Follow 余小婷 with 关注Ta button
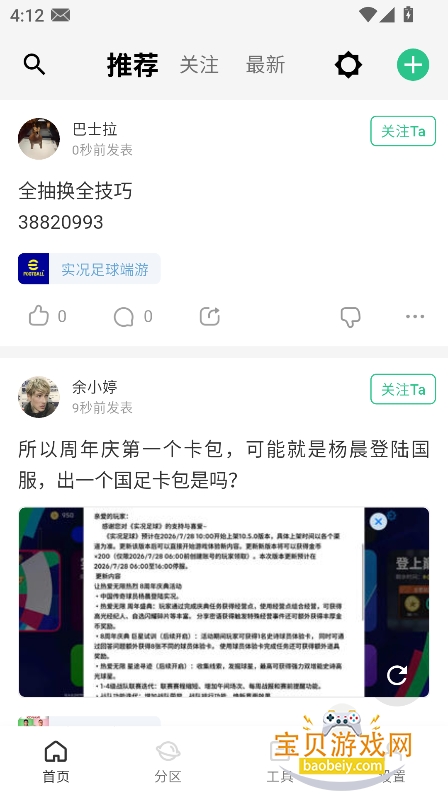This screenshot has width=448, height=796. [x=403, y=389]
